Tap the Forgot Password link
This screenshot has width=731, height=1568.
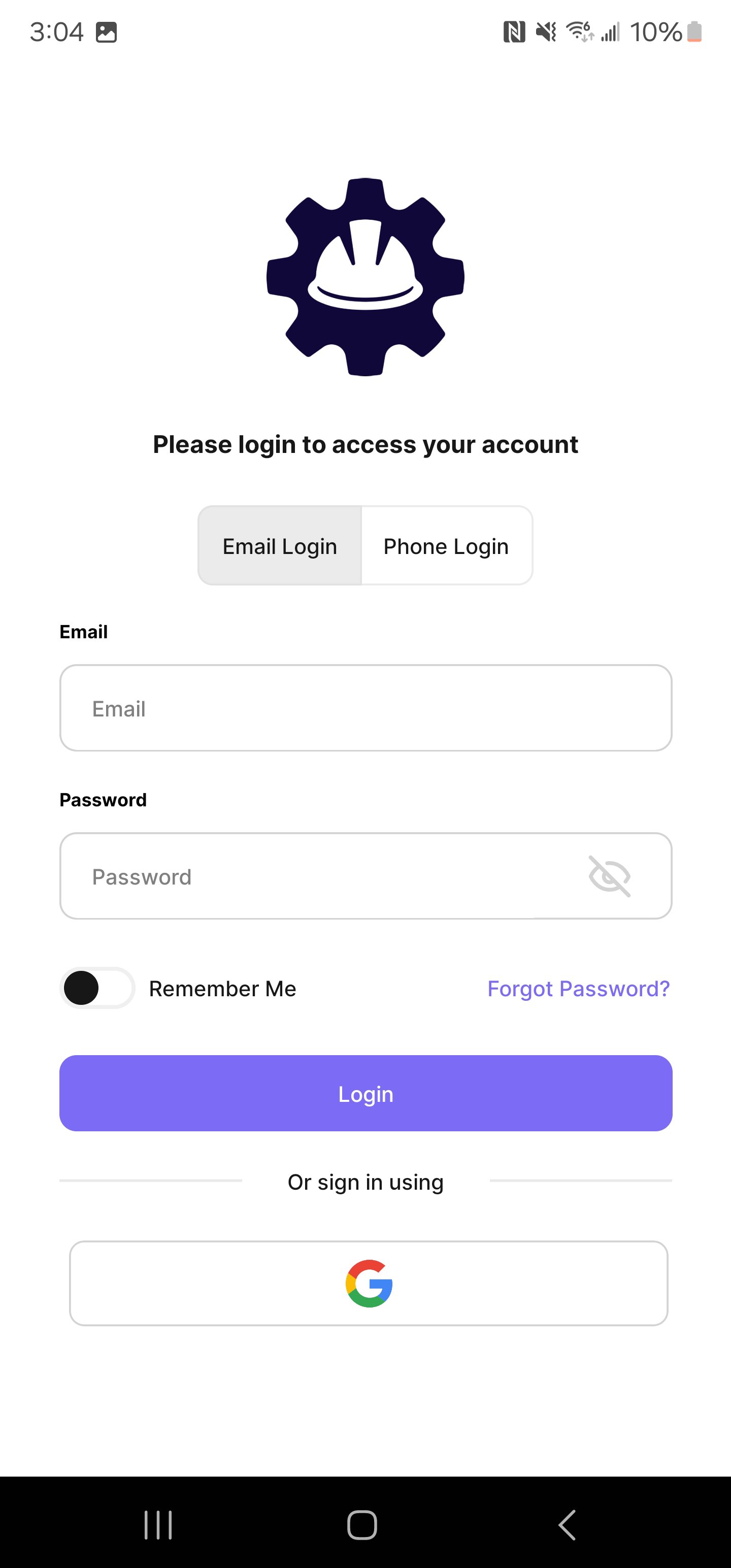(578, 988)
